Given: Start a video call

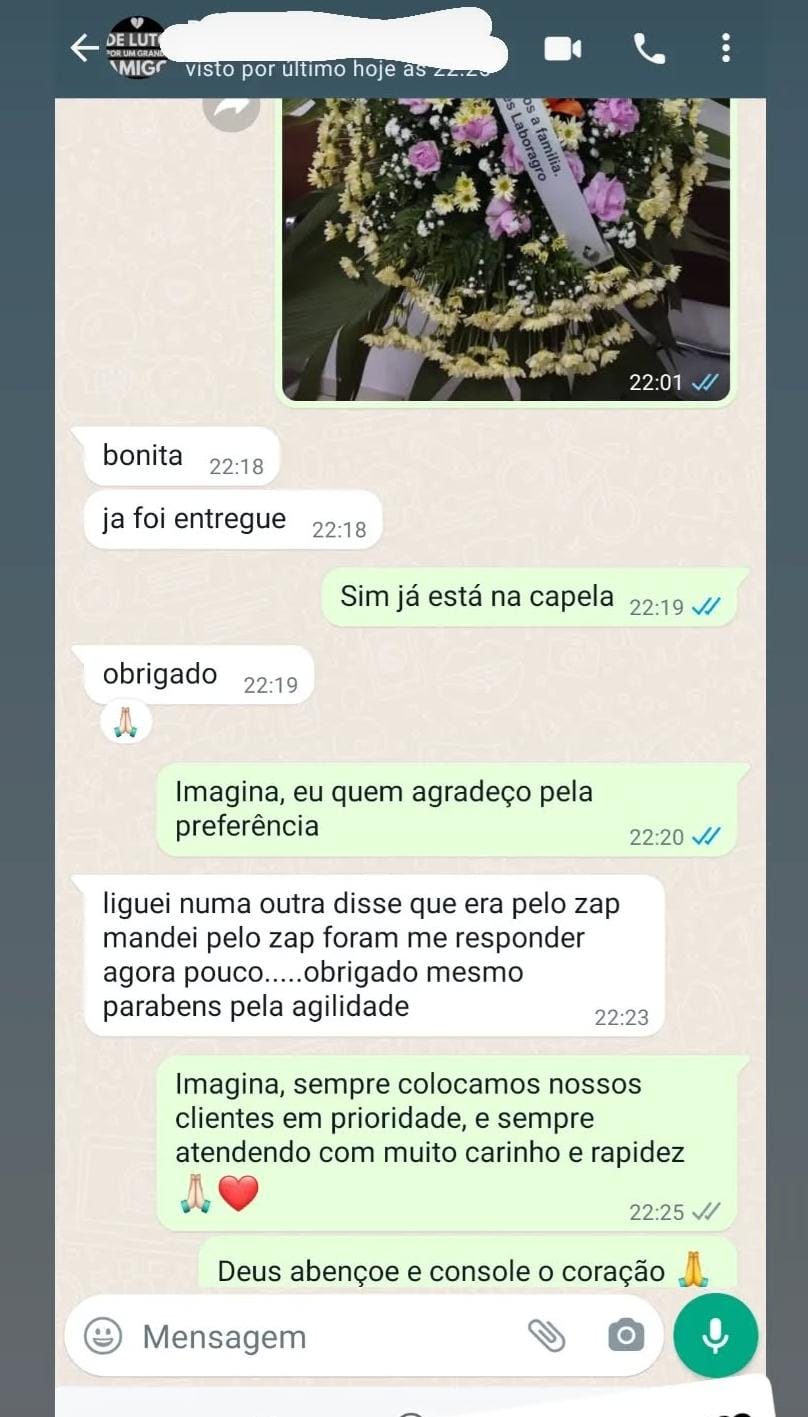Looking at the screenshot, I should tap(563, 48).
